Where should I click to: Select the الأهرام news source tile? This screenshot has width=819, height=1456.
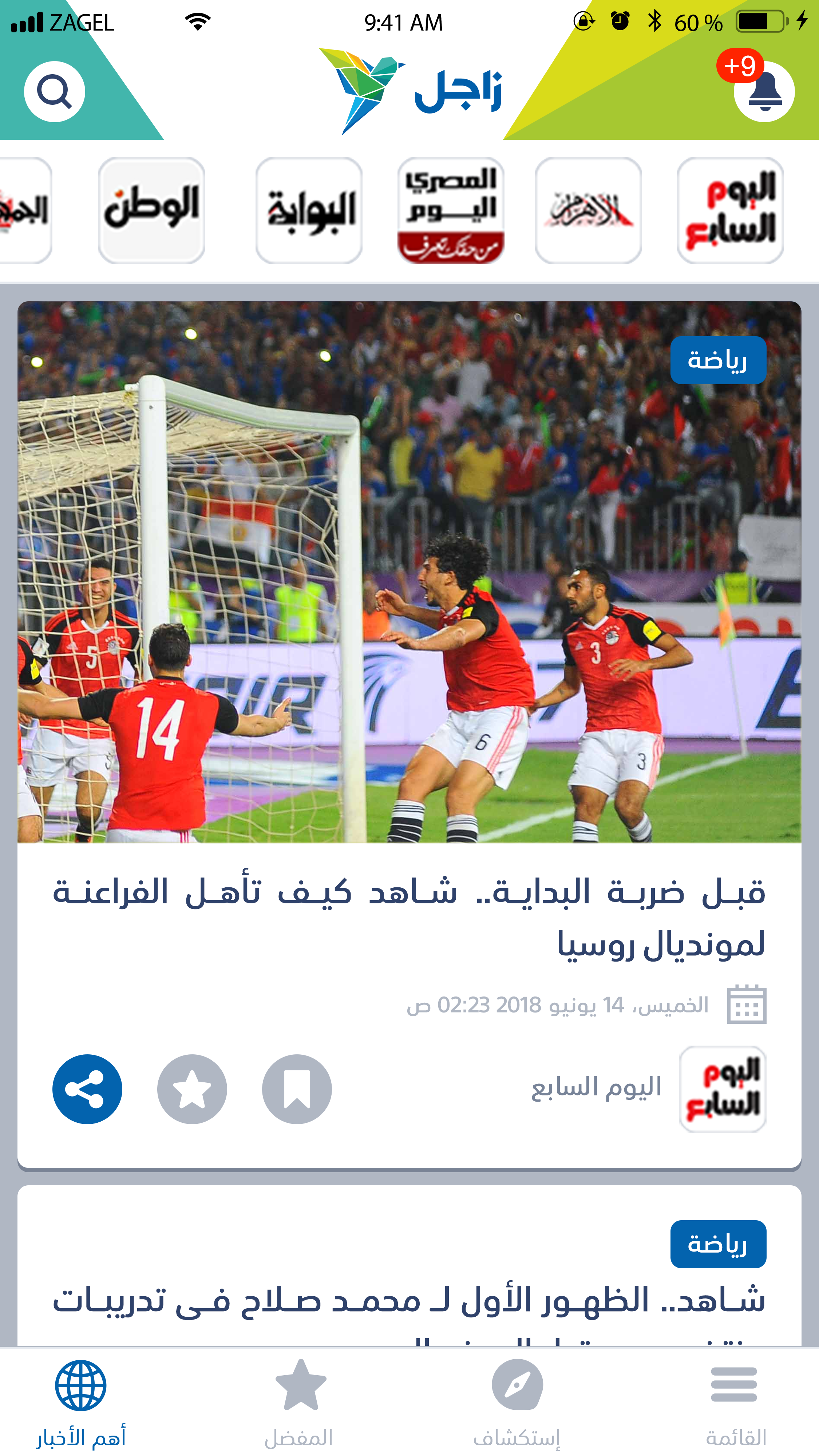tap(587, 210)
